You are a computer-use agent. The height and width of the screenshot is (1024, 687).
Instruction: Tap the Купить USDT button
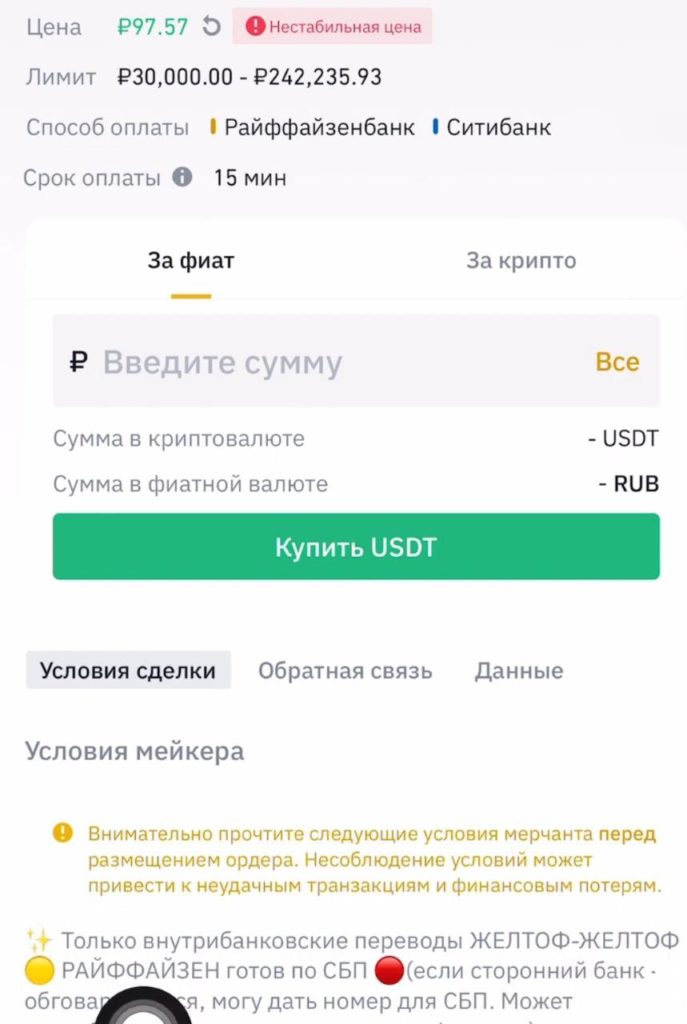[x=356, y=547]
